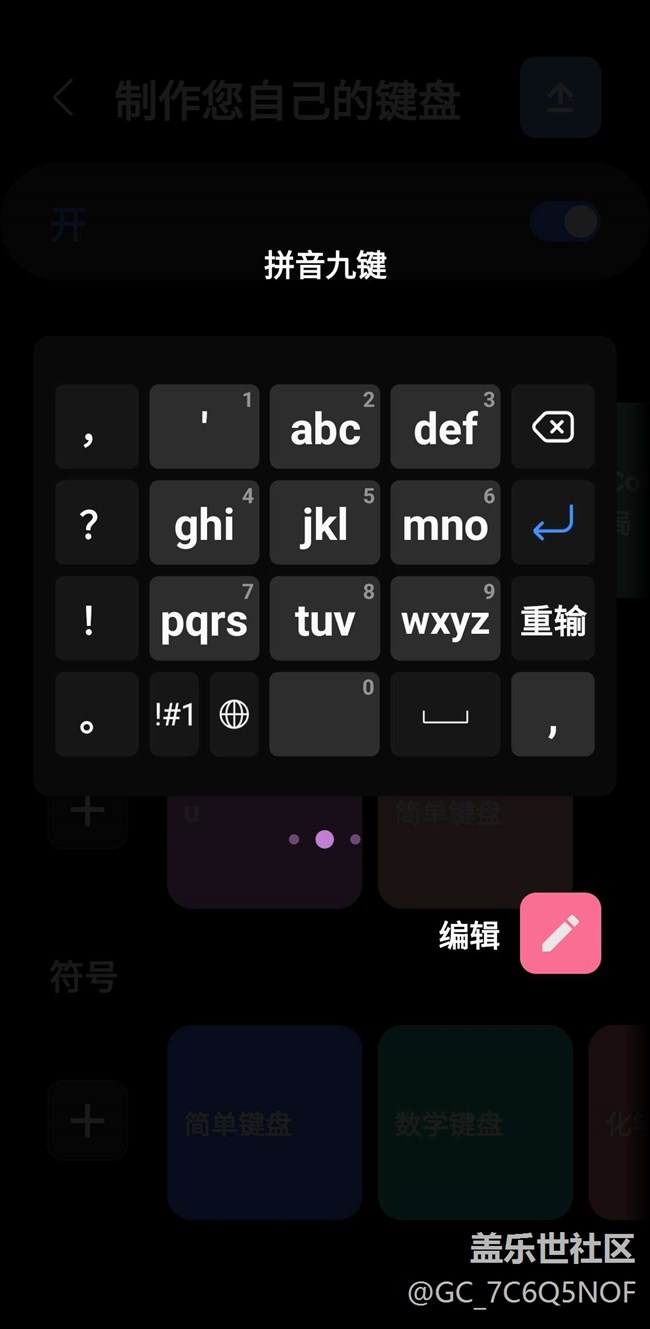Image resolution: width=650 pixels, height=1329 pixels.
Task: Tap the mno key
Action: (x=445, y=523)
